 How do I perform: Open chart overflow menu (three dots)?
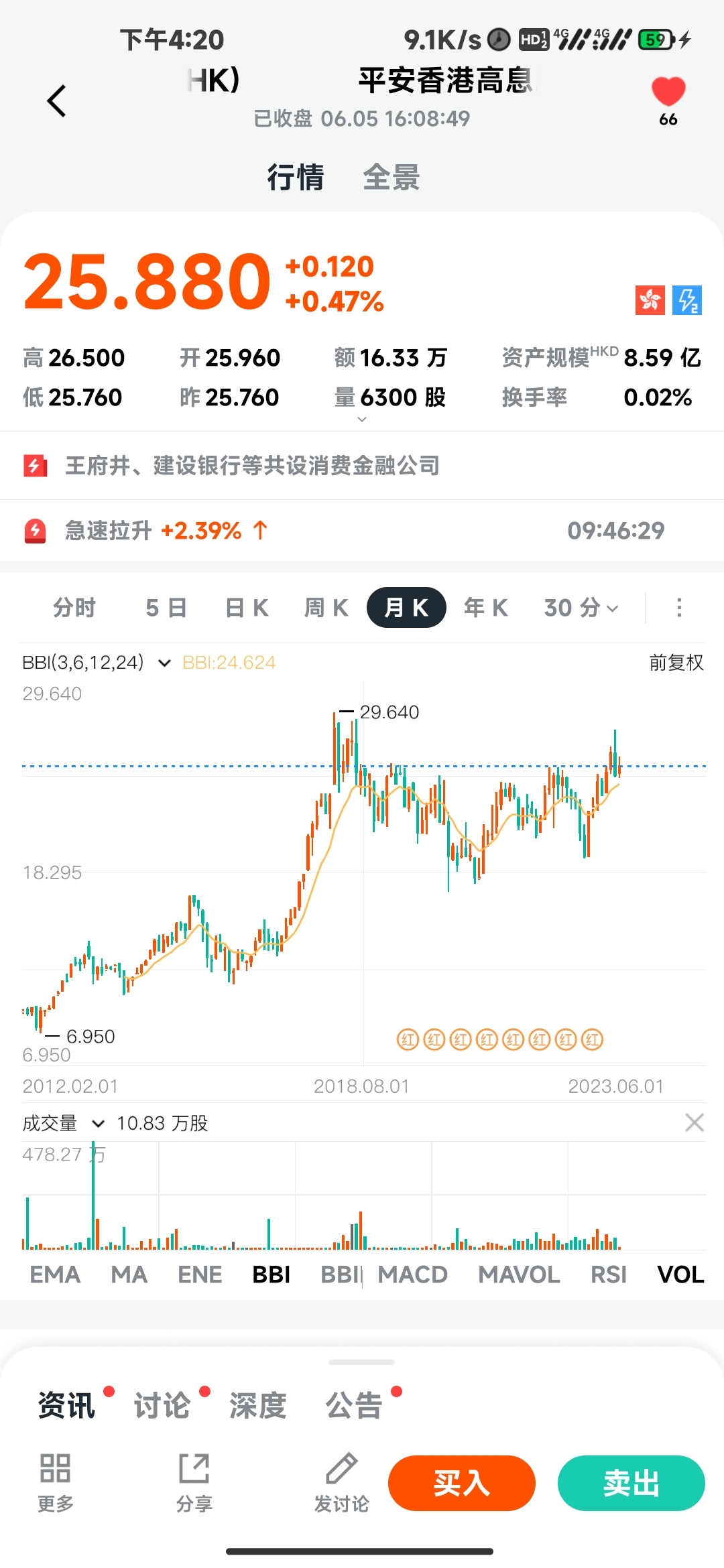679,608
